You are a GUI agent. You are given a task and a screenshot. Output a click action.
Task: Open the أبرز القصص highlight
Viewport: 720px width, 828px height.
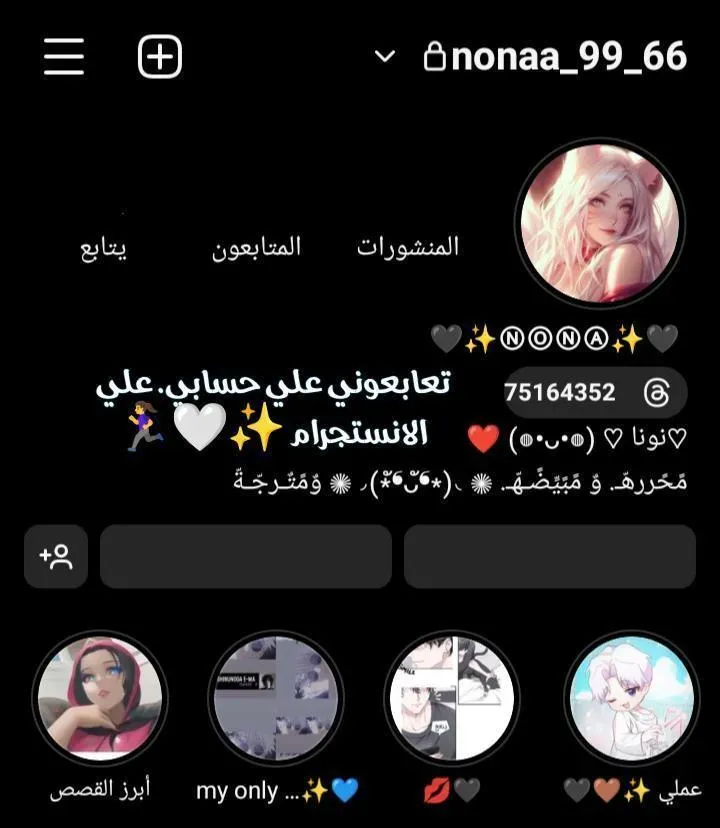click(99, 699)
